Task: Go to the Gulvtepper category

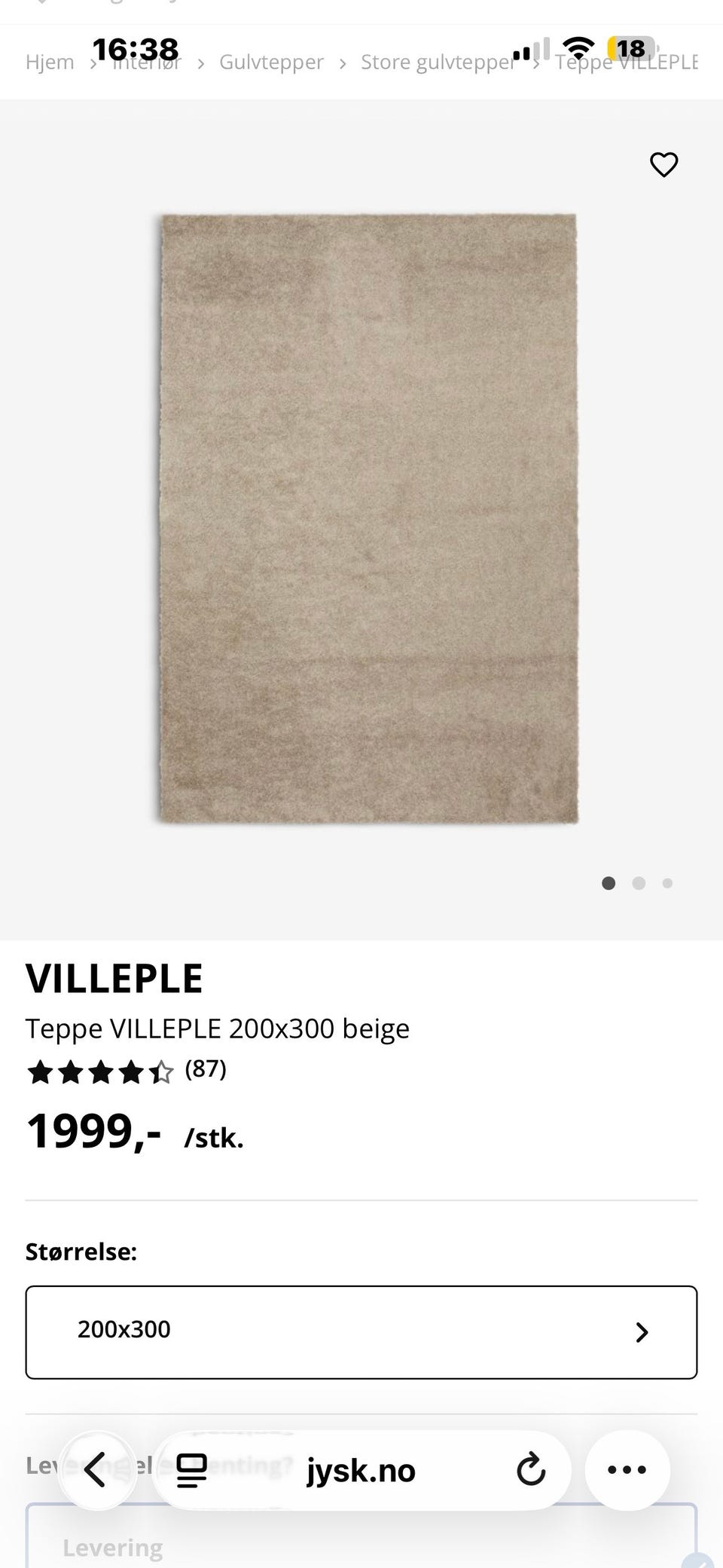Action: click(271, 62)
